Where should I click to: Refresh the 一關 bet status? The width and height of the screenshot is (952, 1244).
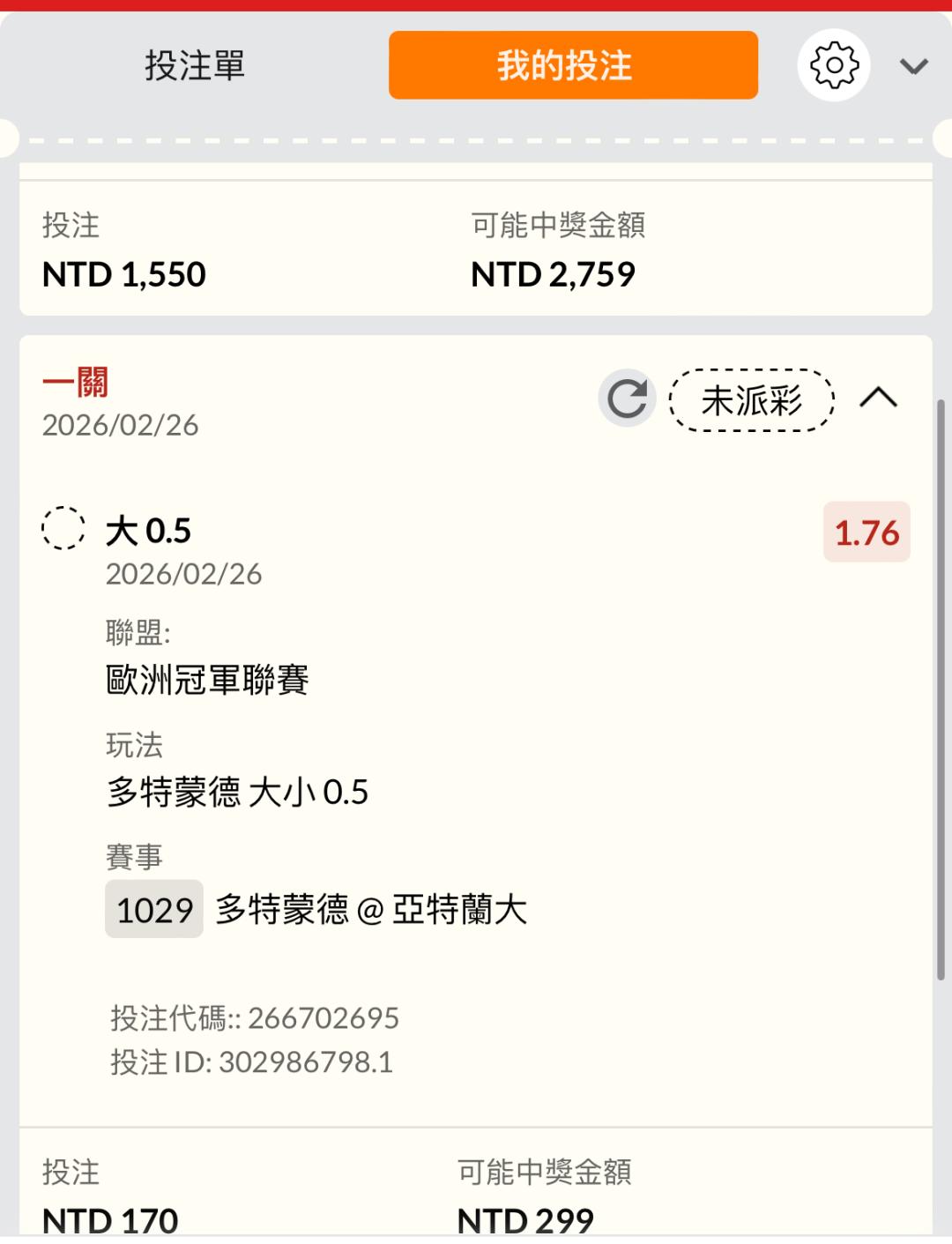coord(627,399)
